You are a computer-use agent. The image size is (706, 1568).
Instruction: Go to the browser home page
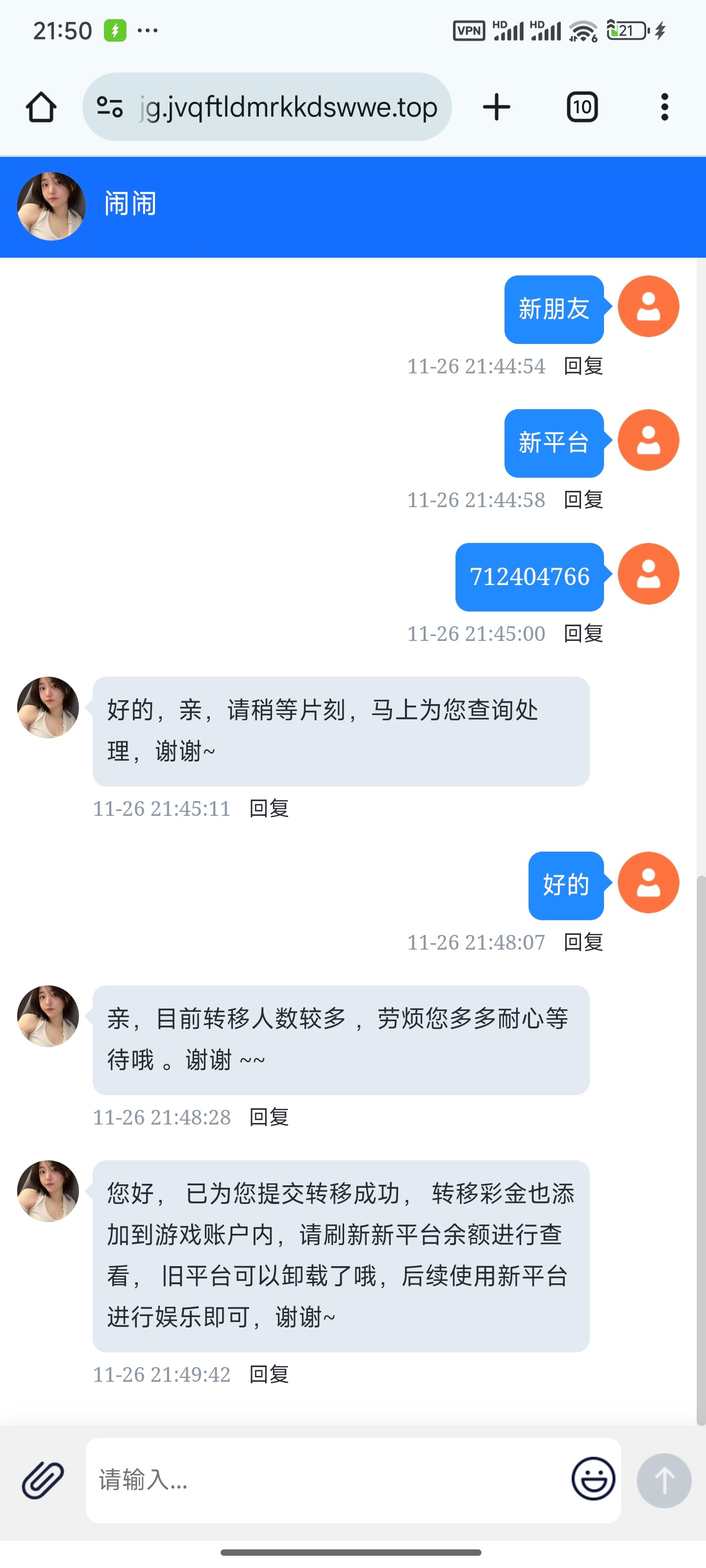point(41,107)
